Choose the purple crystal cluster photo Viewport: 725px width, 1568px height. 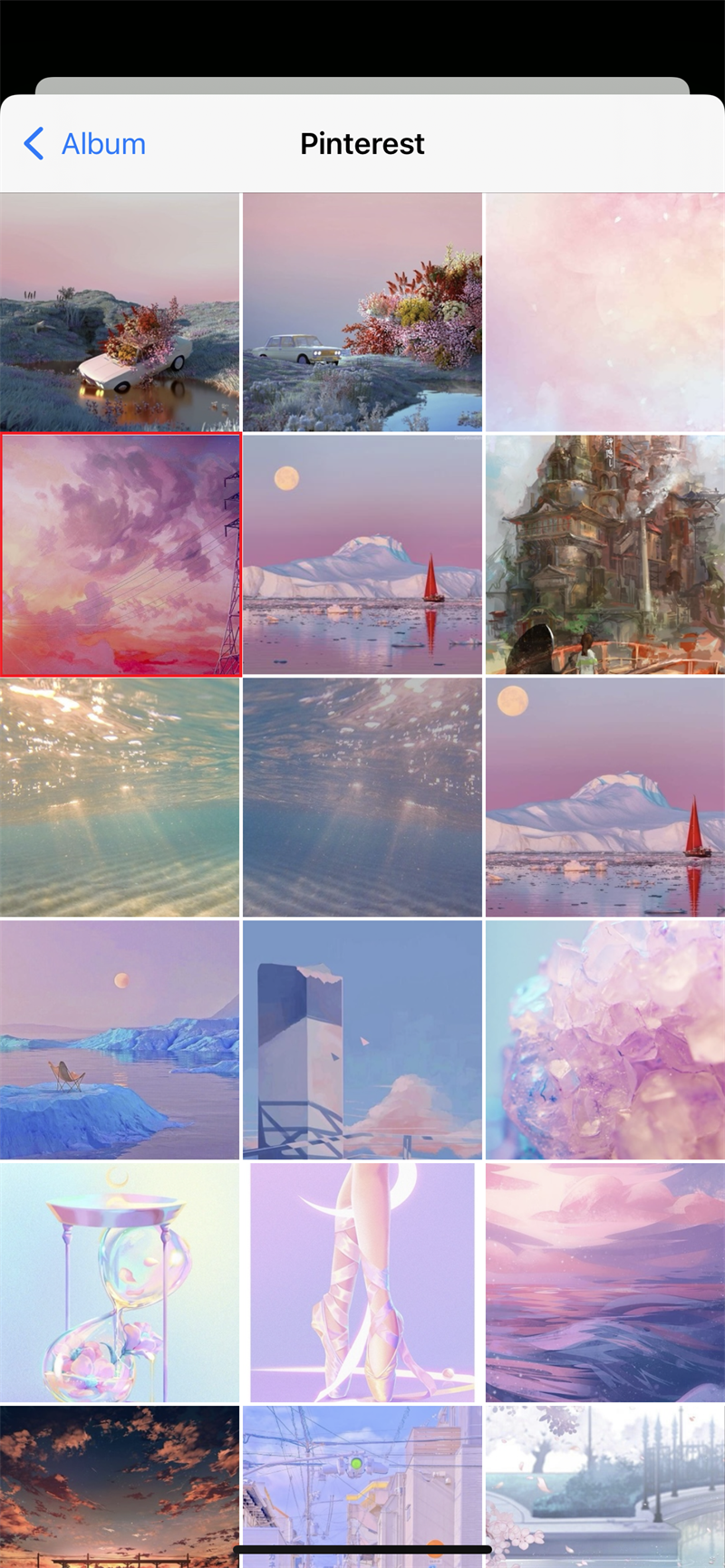(604, 1040)
